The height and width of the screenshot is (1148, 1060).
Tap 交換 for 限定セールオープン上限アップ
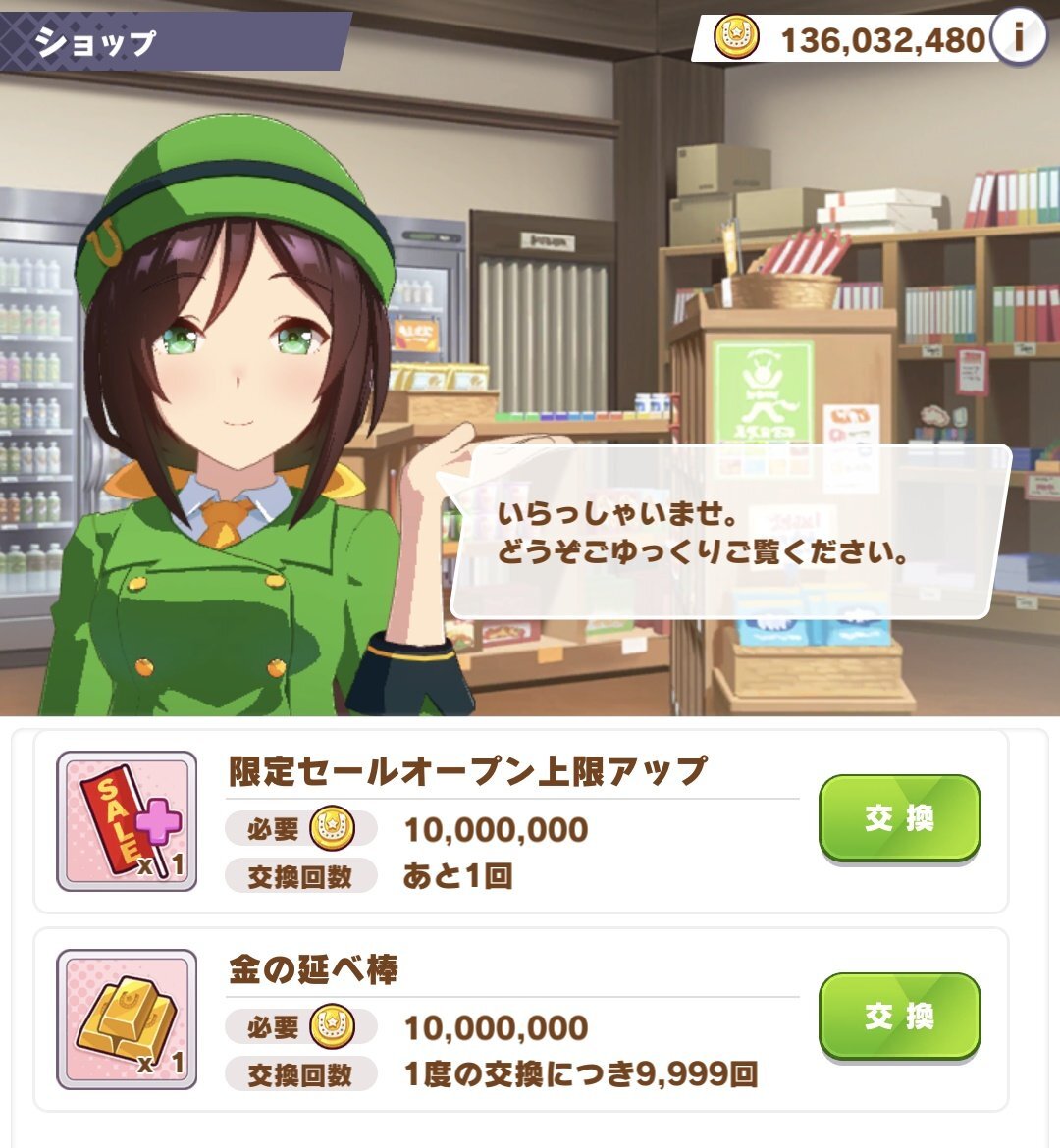click(899, 818)
